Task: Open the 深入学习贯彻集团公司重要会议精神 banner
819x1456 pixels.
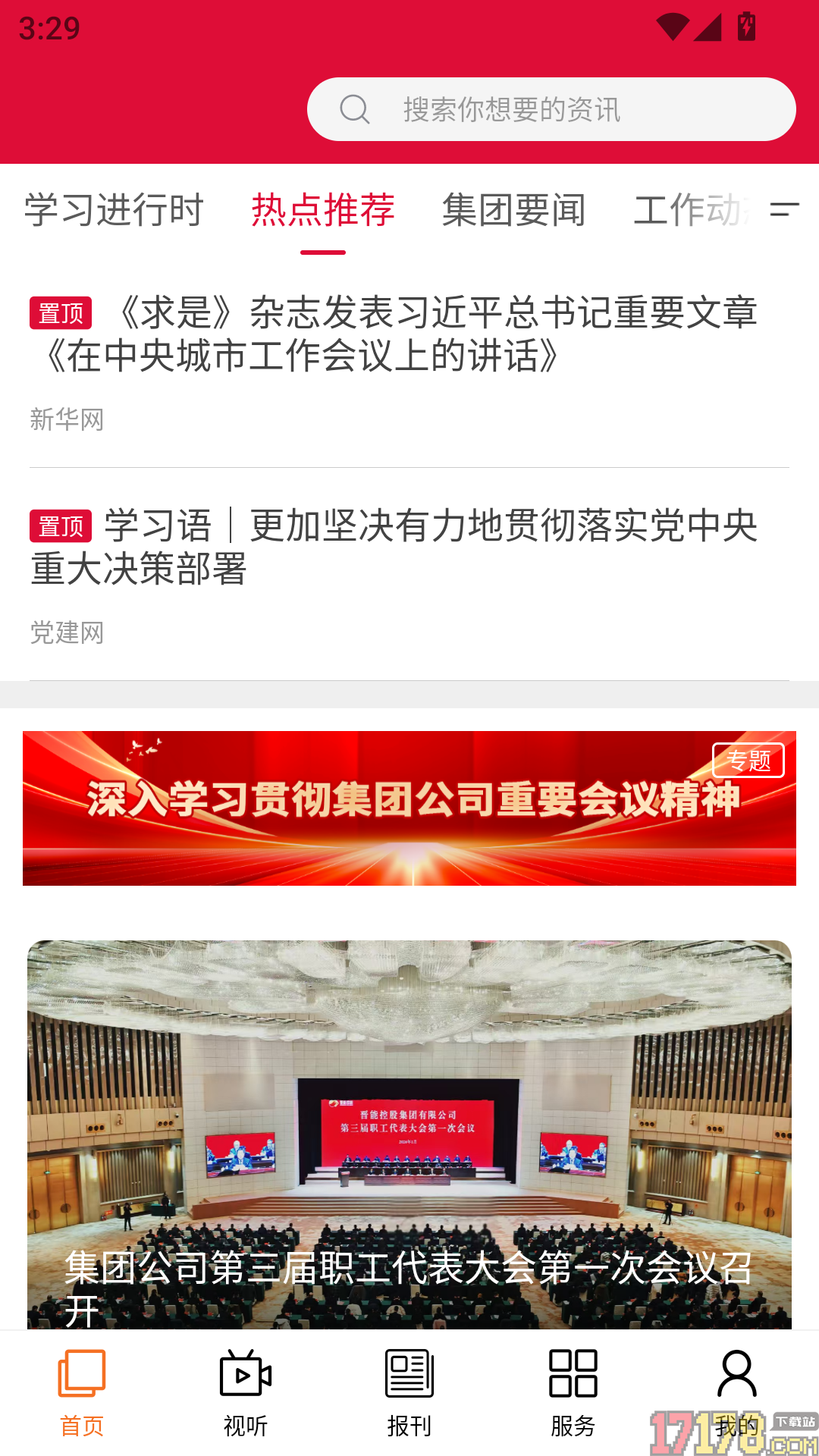Action: (409, 808)
